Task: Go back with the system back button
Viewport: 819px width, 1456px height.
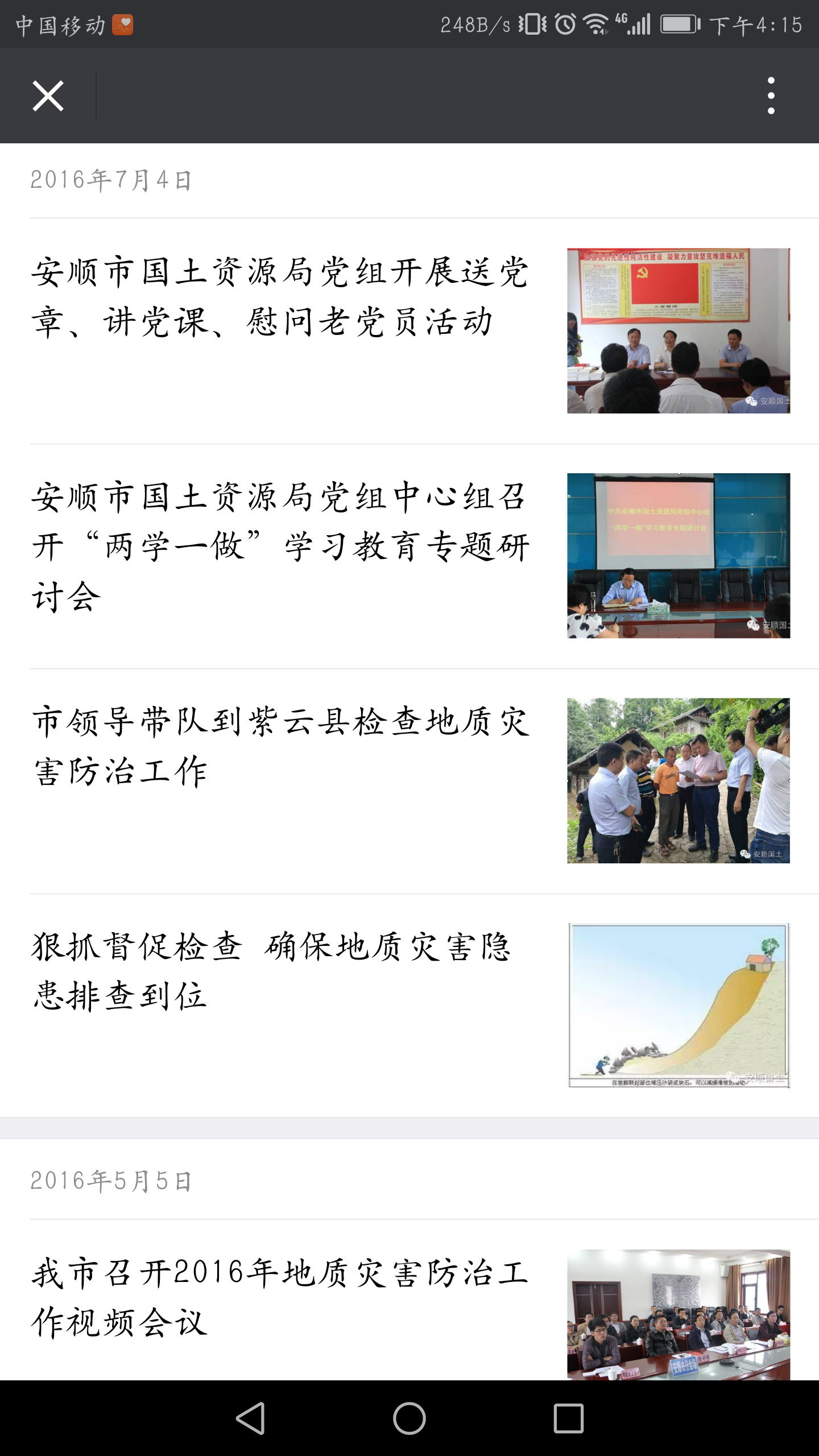Action: tap(250, 1418)
